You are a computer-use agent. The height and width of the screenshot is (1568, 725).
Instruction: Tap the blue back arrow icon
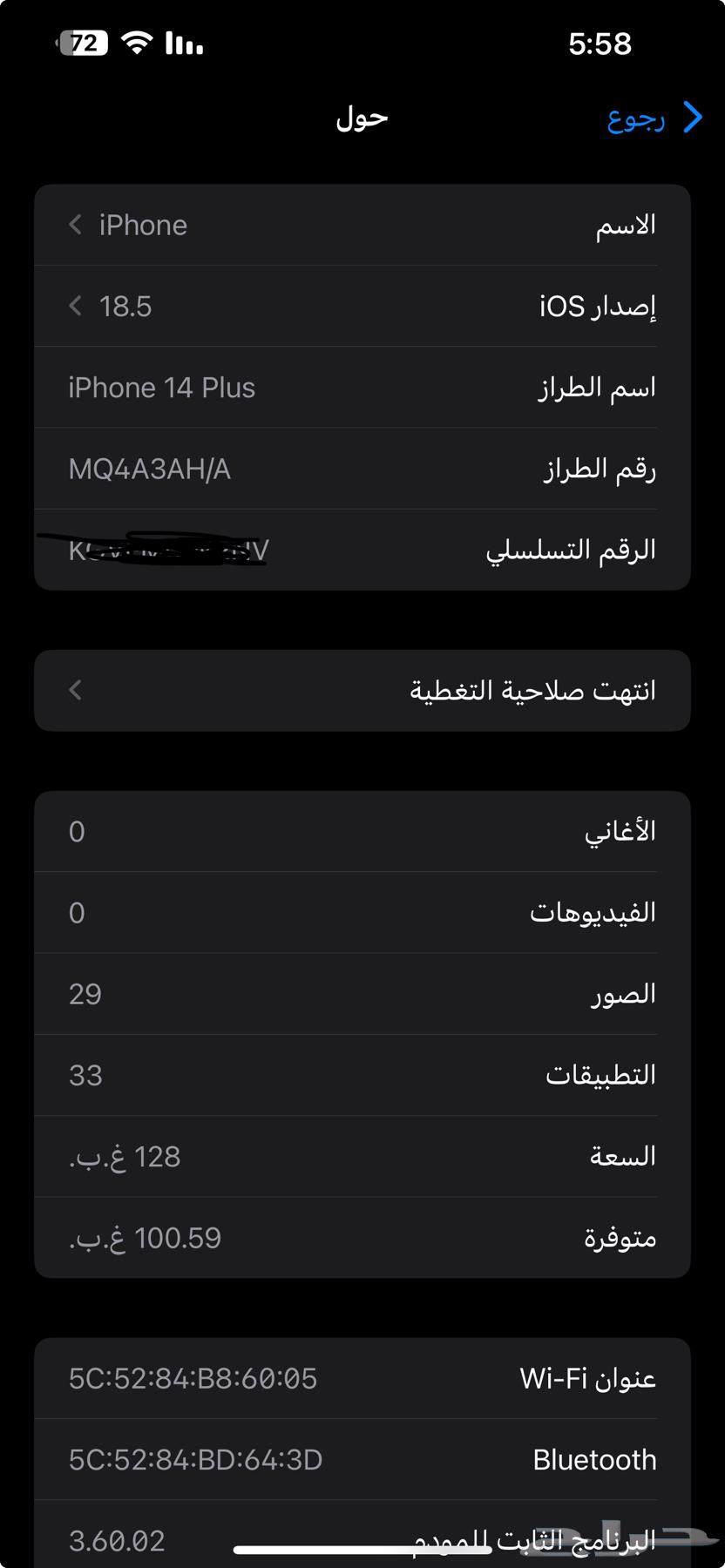(x=691, y=117)
